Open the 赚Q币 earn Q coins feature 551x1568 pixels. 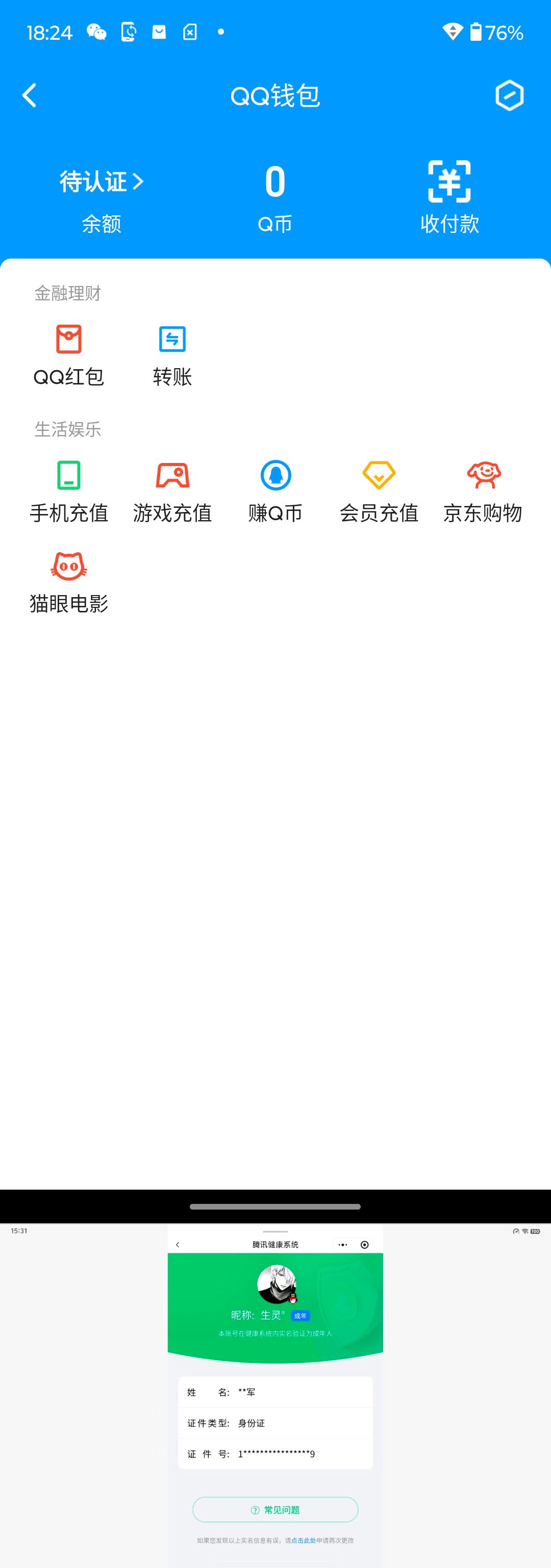(275, 490)
